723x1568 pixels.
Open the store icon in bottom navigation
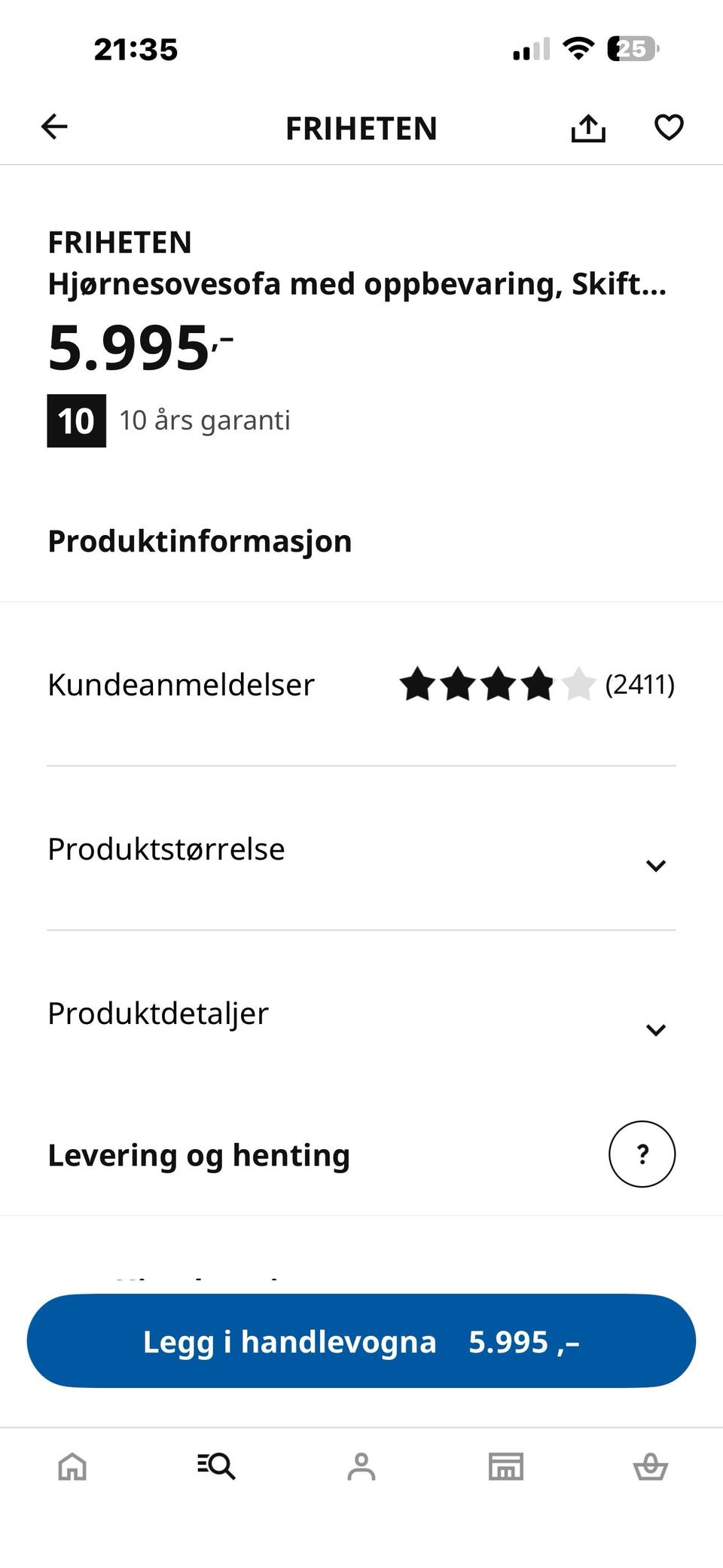click(x=506, y=1466)
